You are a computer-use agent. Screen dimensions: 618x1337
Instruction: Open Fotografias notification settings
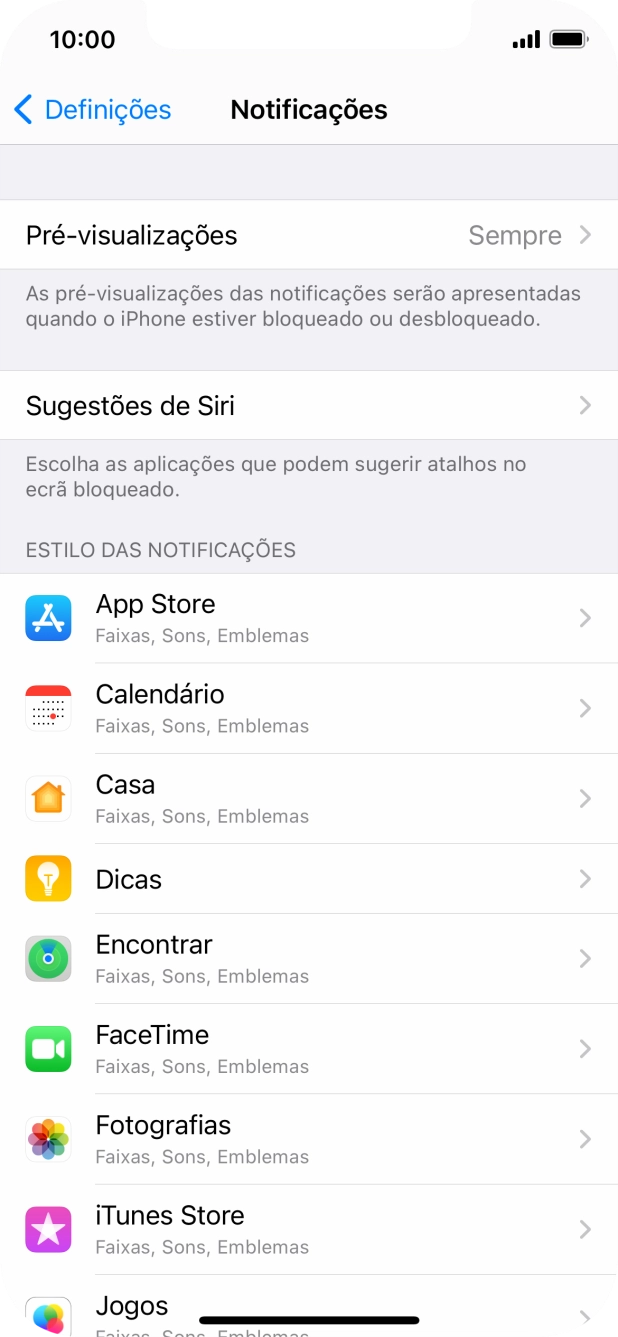point(308,1139)
